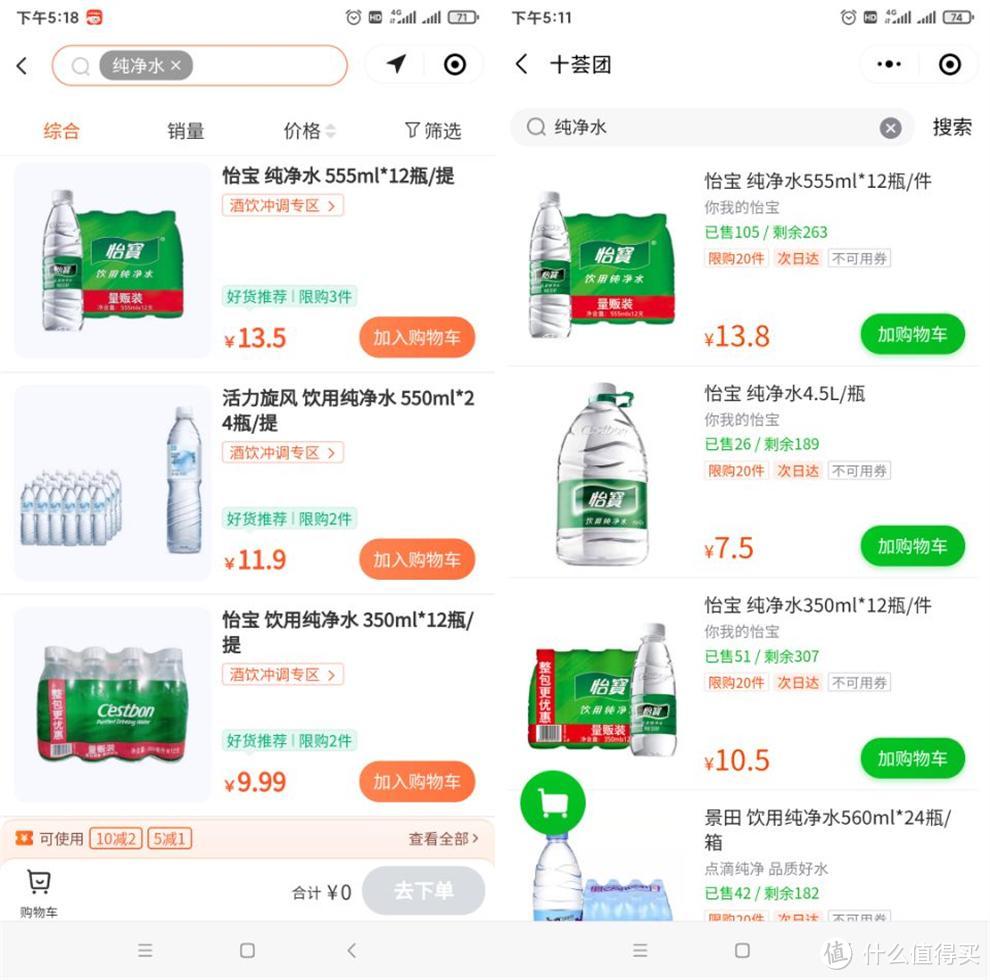Tap 加购物车 for the ¥10.5 怡宝 350ml pack
Screen dimensions: 990x980
[912, 759]
